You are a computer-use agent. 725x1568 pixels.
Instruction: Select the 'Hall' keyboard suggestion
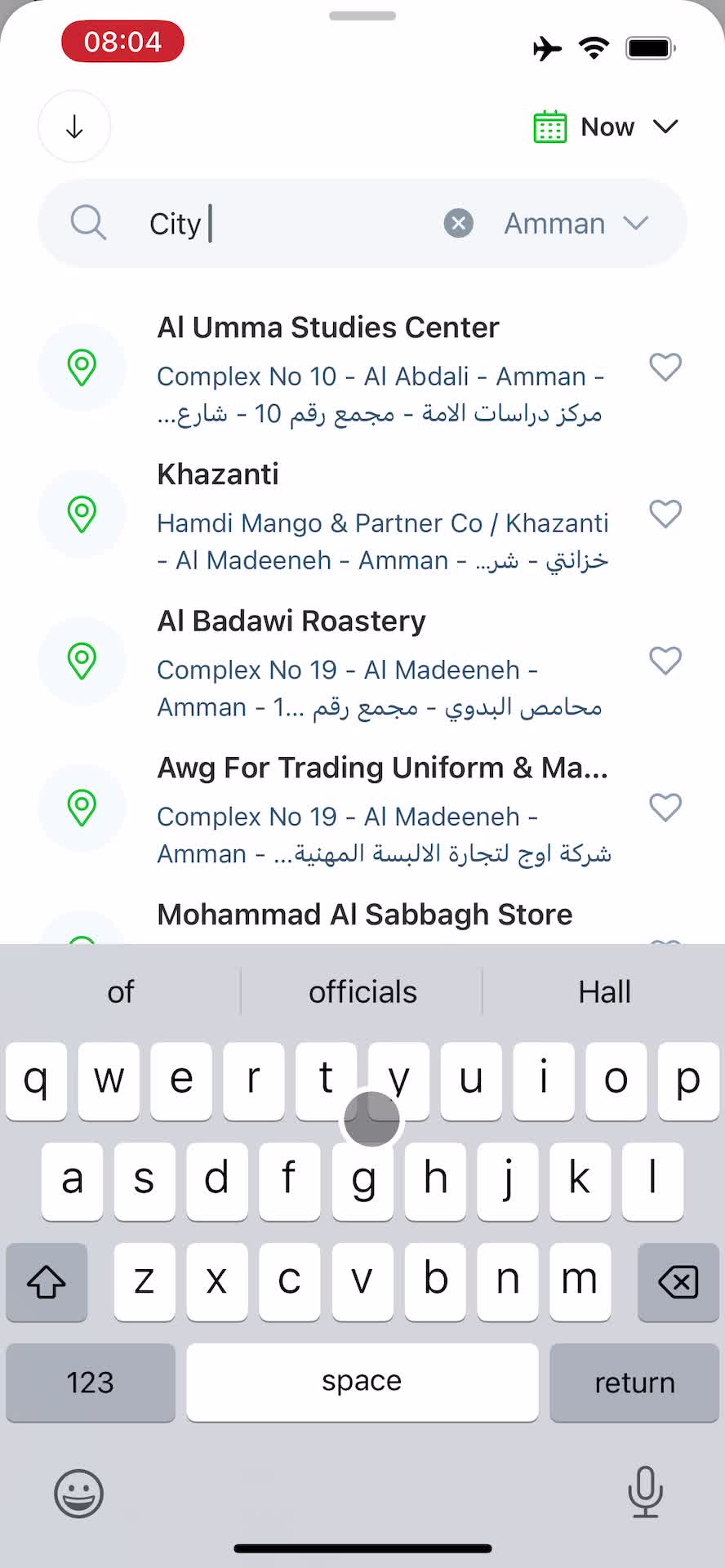(x=604, y=991)
